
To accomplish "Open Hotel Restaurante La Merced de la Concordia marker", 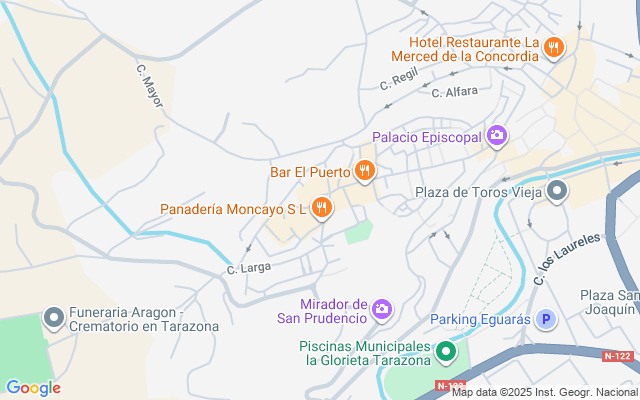I will click(x=554, y=47).
